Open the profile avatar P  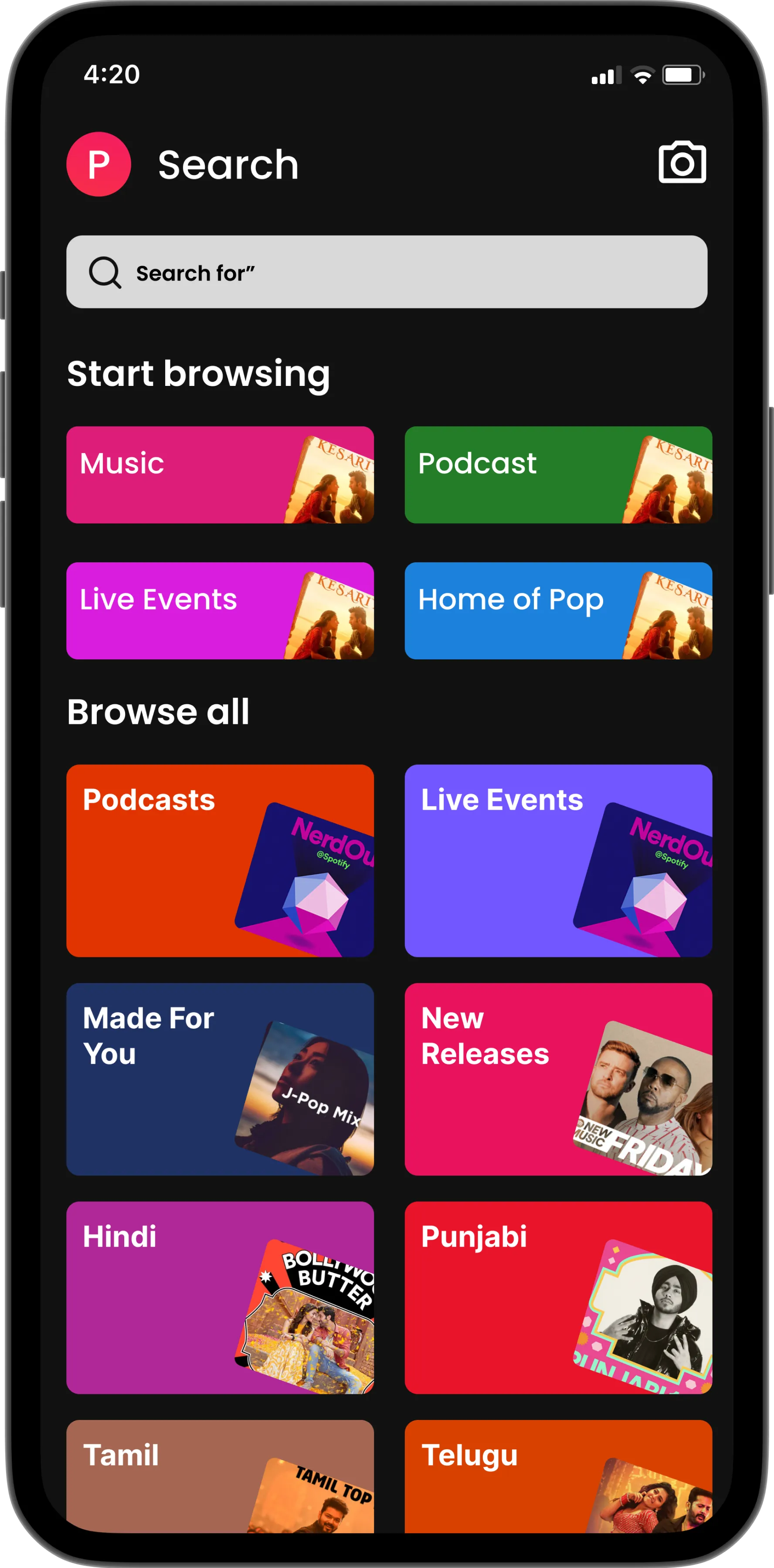(98, 164)
